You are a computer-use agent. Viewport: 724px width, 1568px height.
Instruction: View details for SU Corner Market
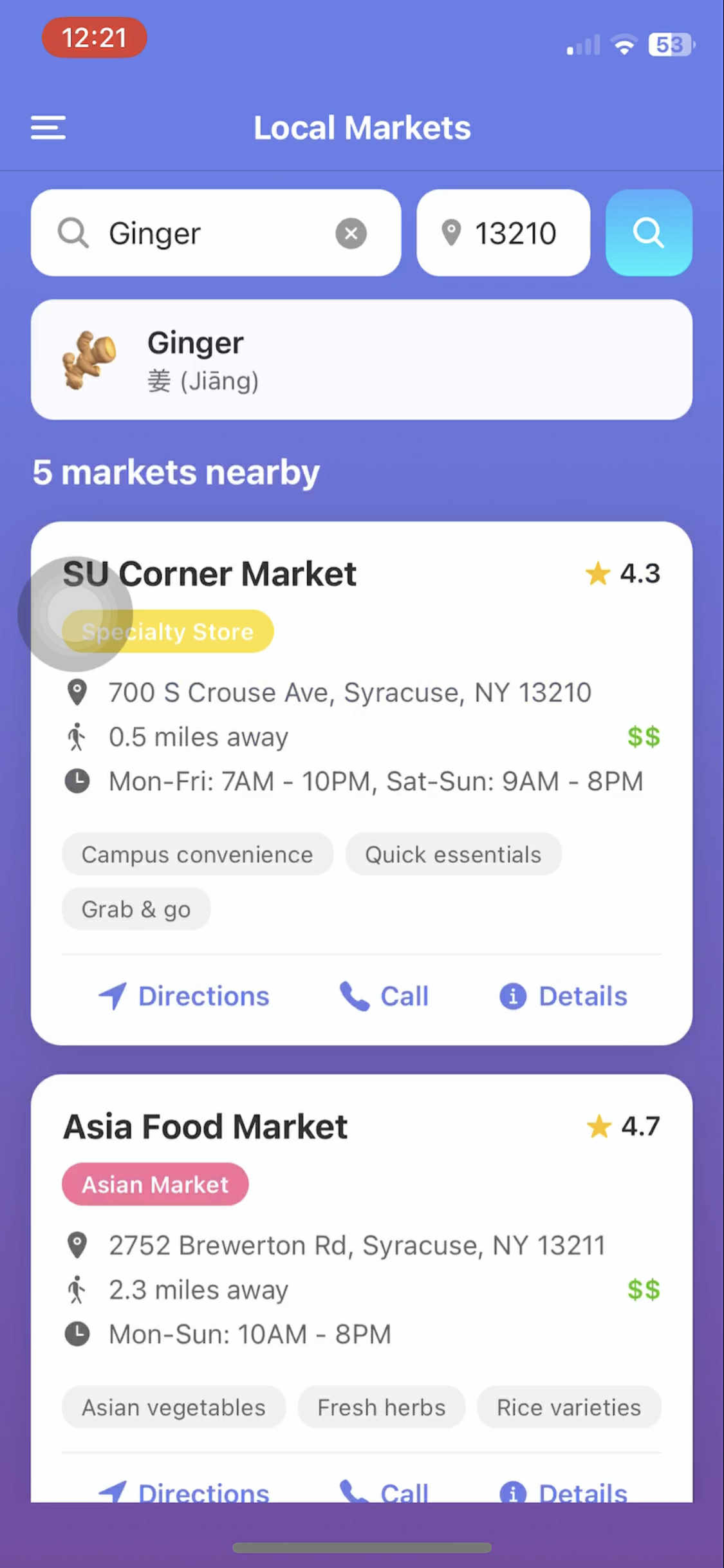[x=564, y=996]
